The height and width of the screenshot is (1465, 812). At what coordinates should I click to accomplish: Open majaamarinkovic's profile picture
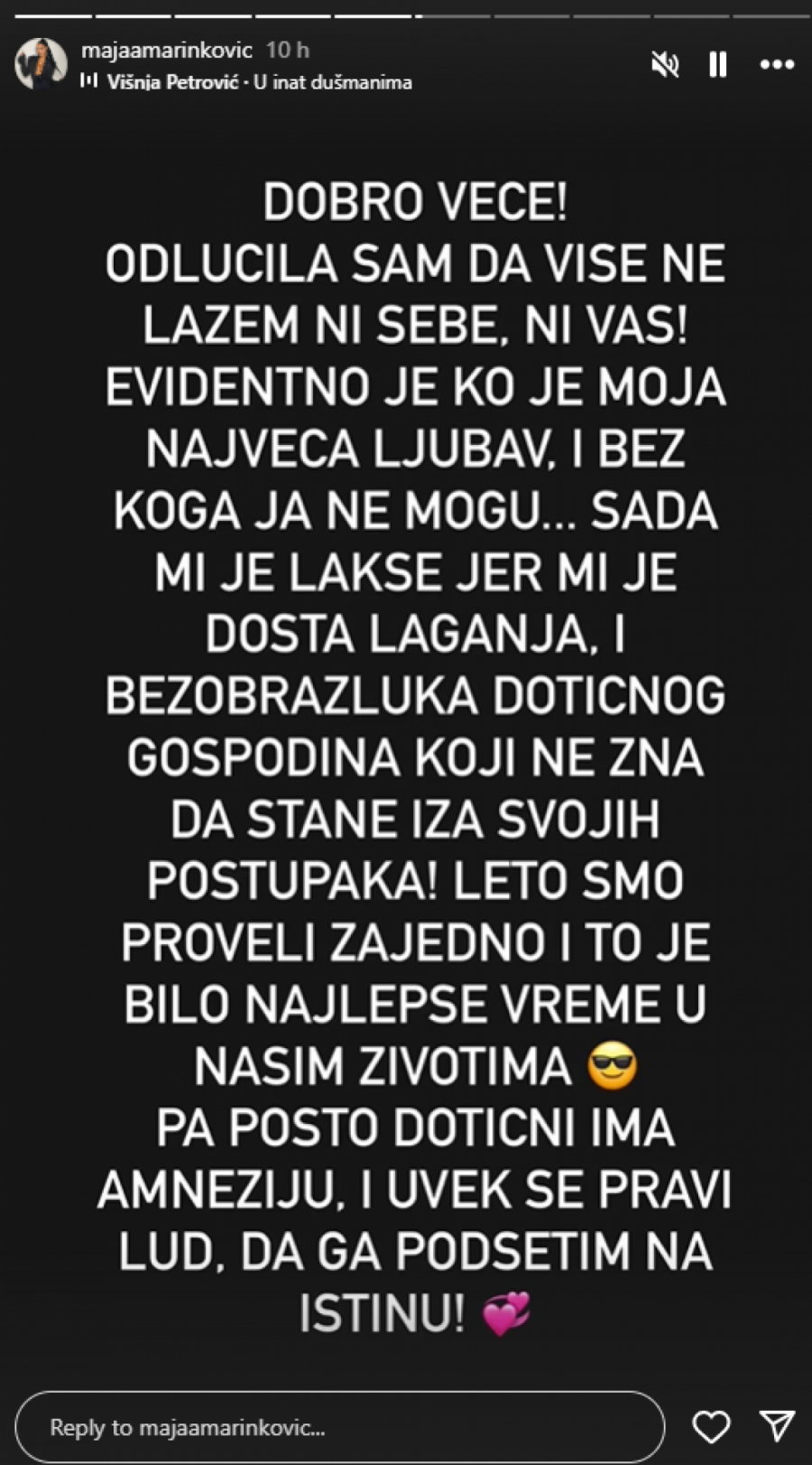click(41, 64)
